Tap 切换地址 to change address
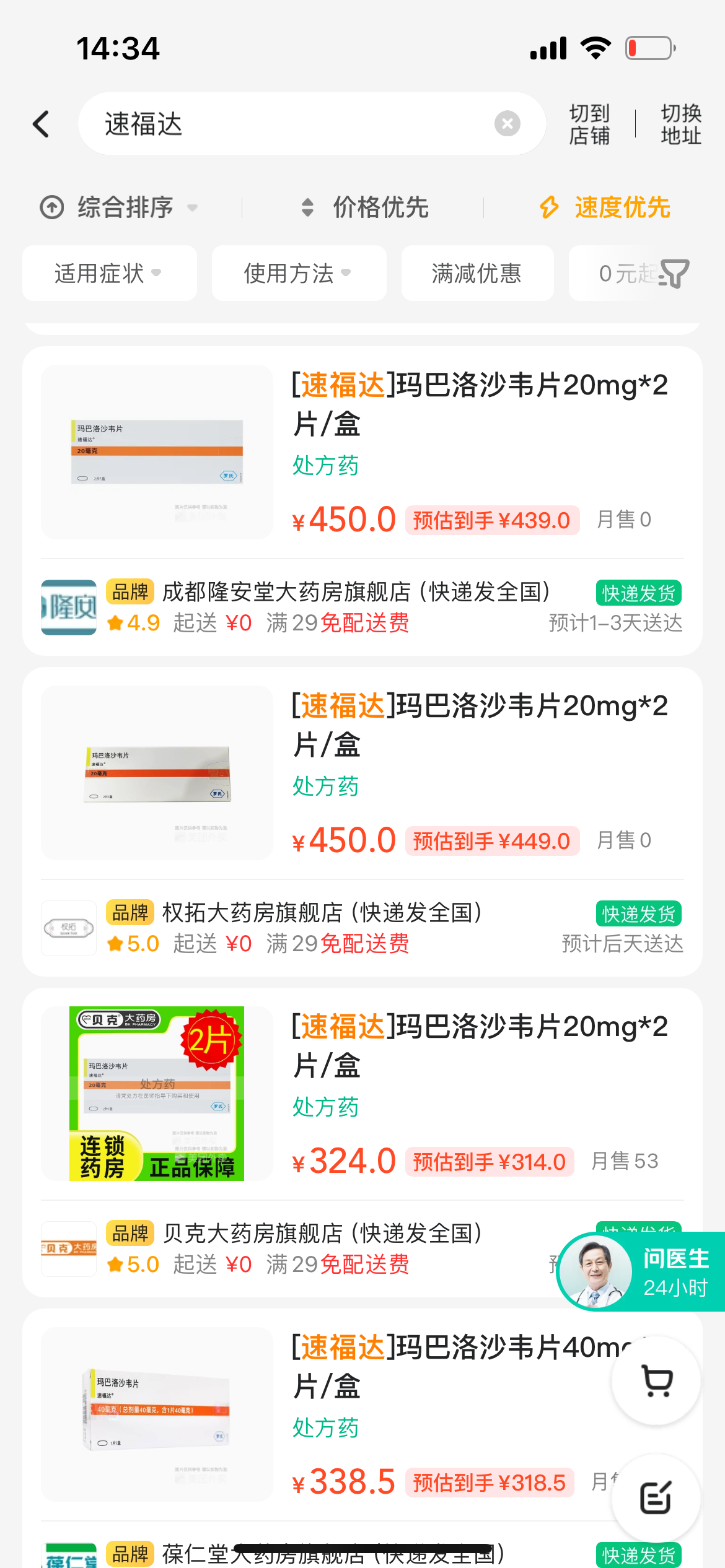Screen dimensions: 725x1568 (x=680, y=124)
